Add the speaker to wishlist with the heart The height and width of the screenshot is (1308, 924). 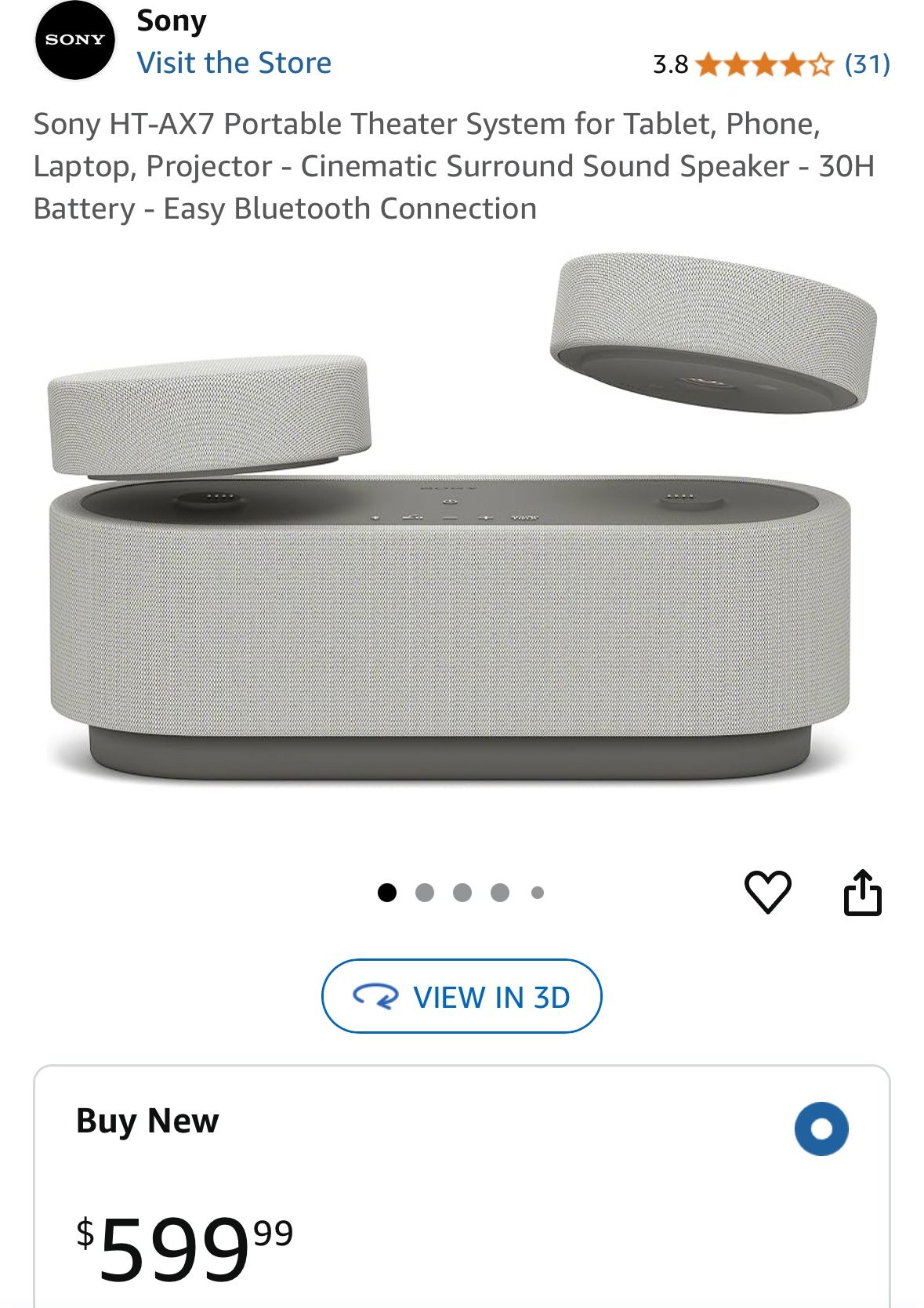(x=766, y=892)
